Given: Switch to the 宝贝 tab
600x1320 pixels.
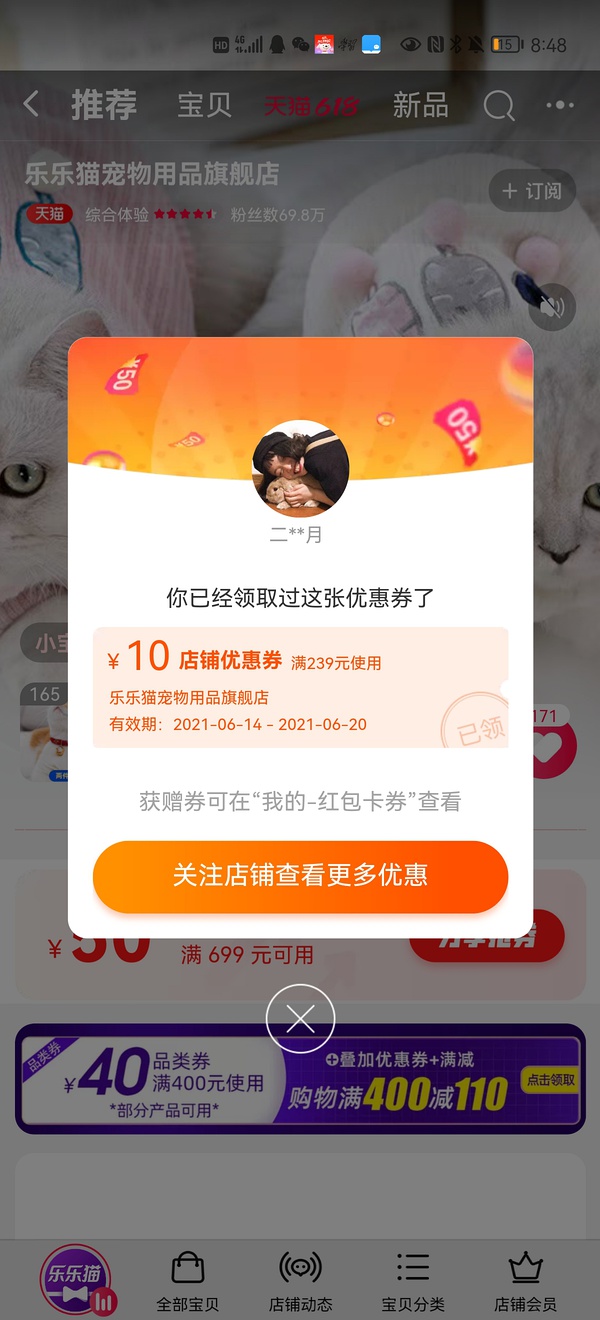Looking at the screenshot, I should tap(204, 105).
